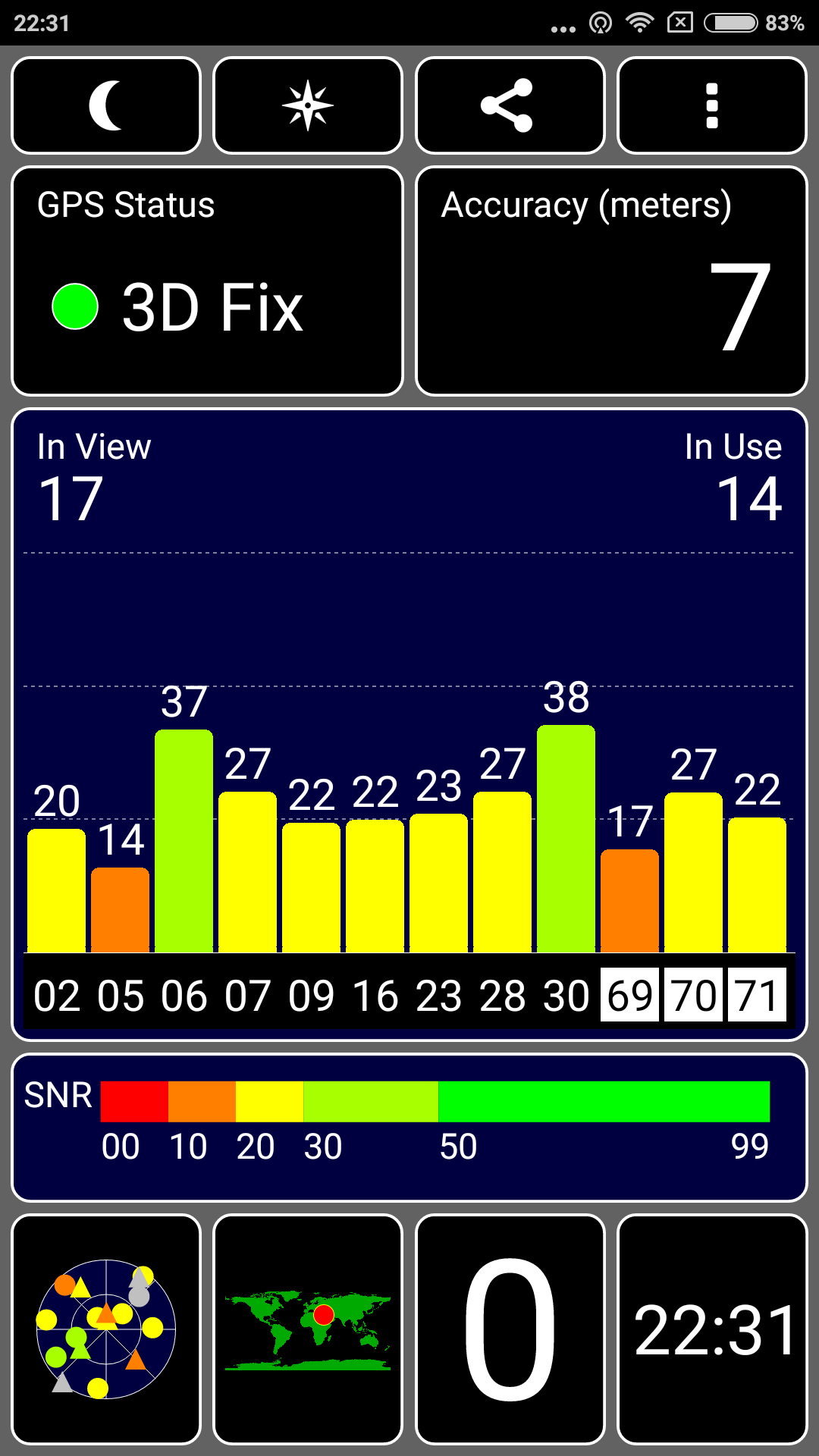Screen dimensions: 819x1456
Task: Tap the GPS Status 3D Fix panel
Action: coord(207,281)
